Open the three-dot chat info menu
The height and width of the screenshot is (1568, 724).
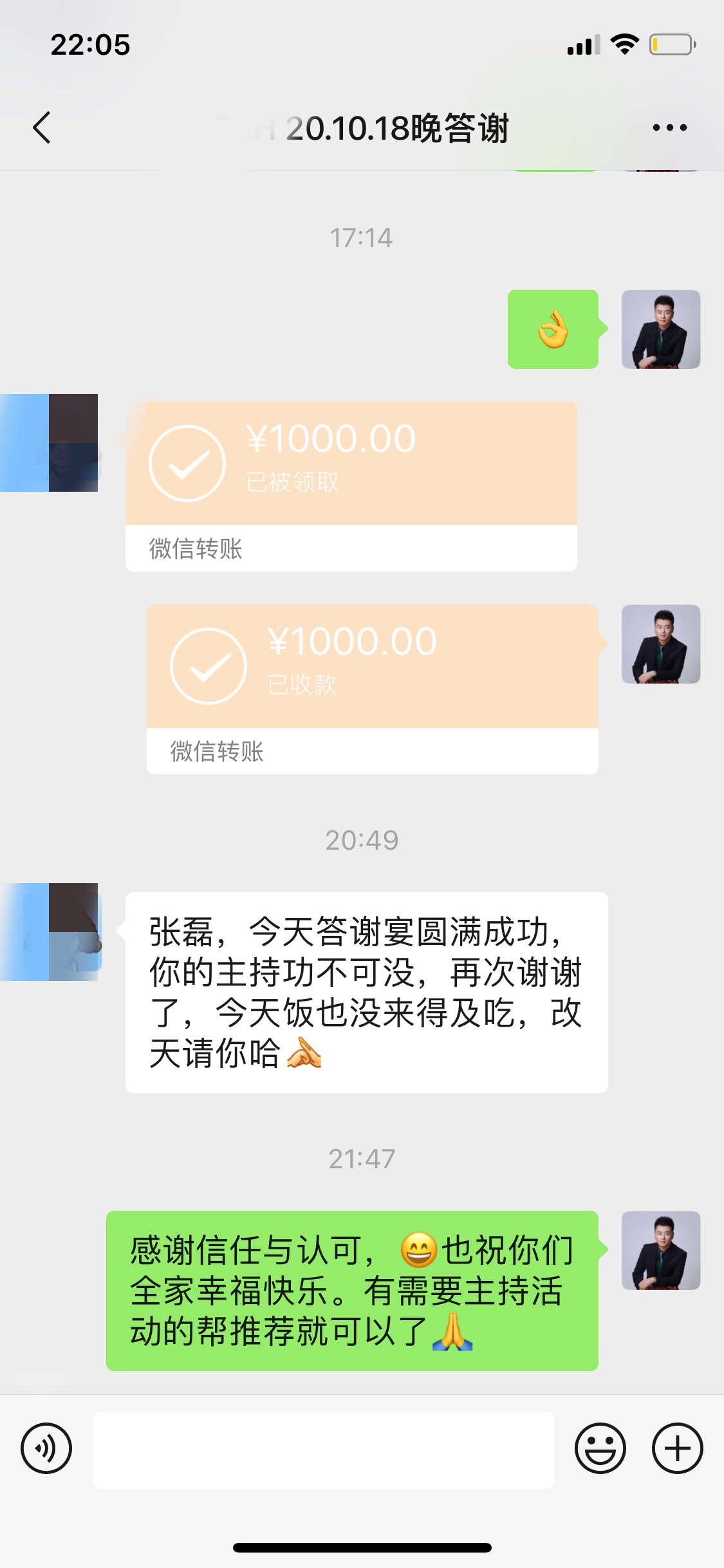click(x=669, y=127)
